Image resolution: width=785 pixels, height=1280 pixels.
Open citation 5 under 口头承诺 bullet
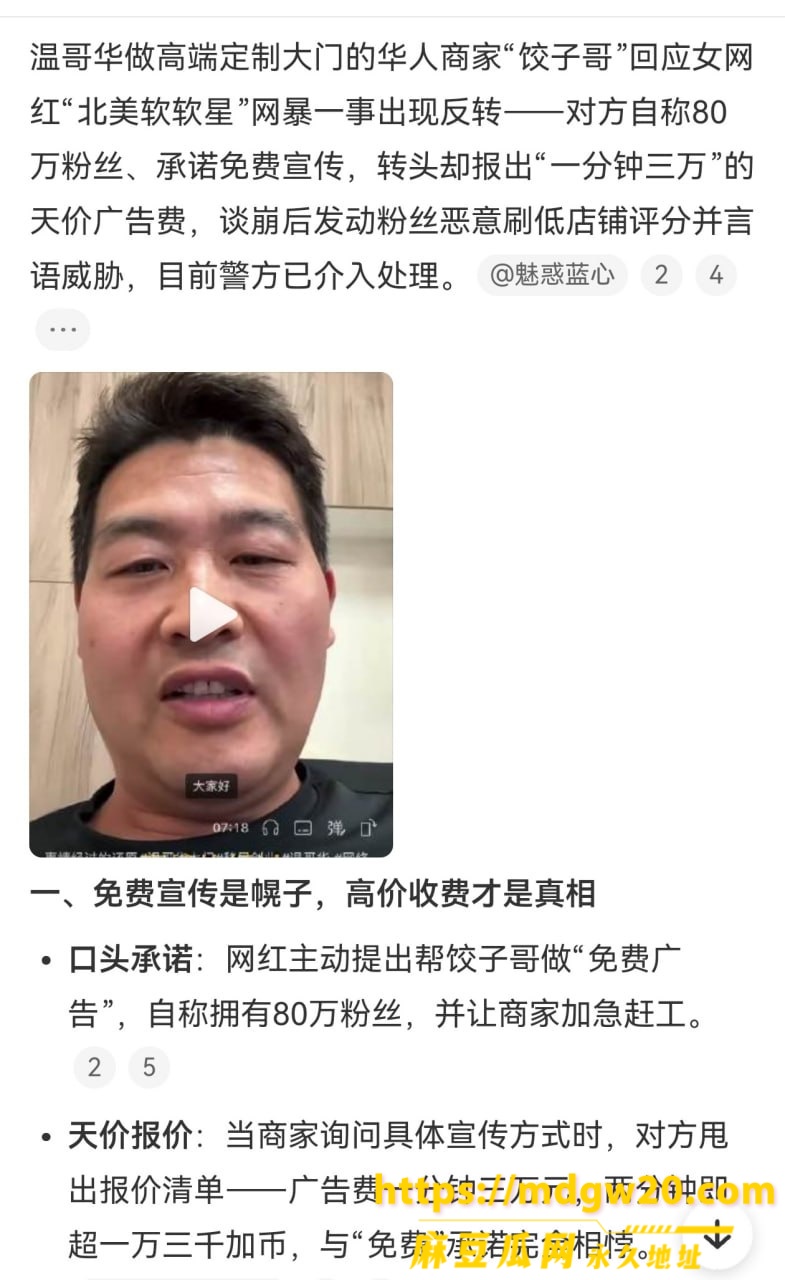click(149, 1067)
